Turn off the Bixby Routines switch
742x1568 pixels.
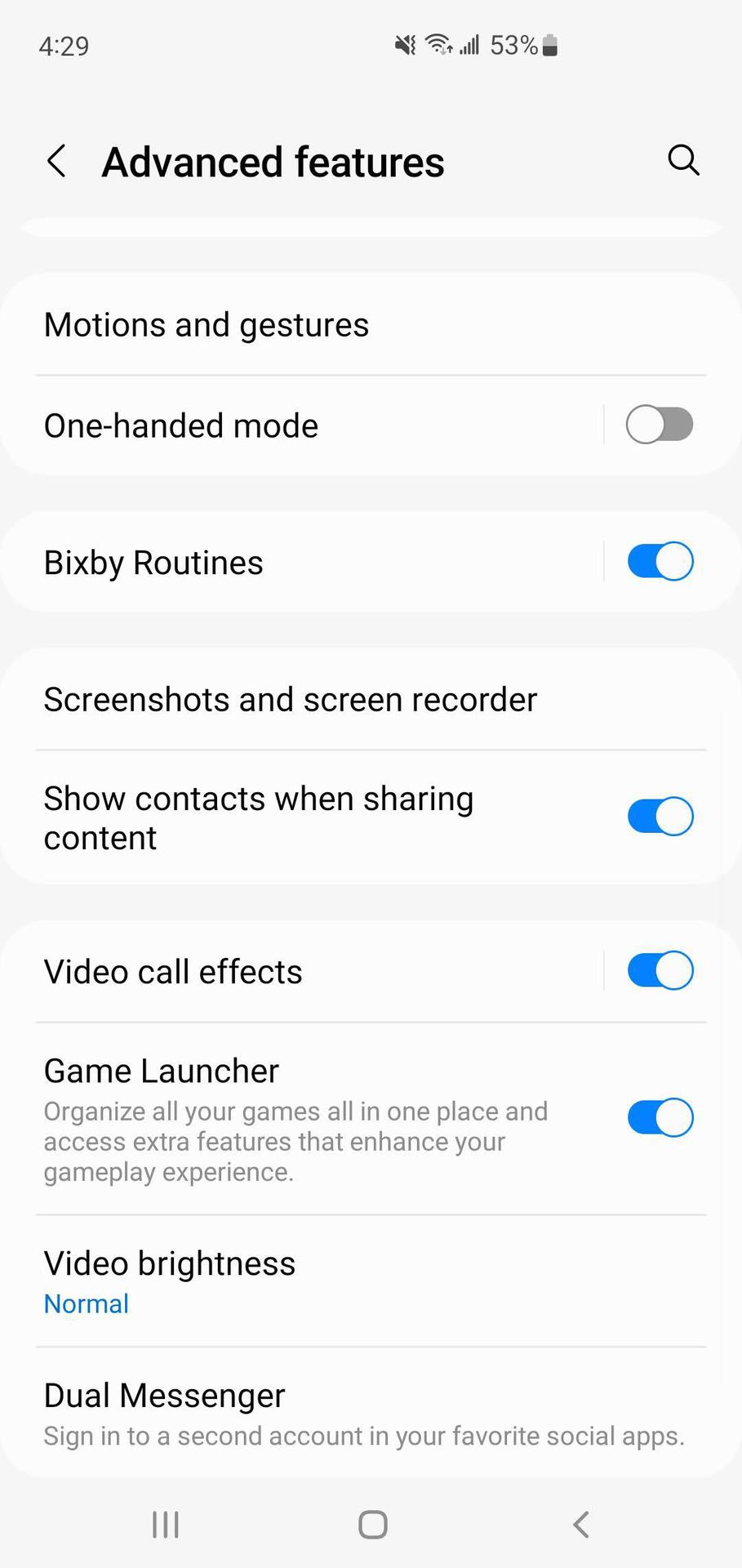660,562
